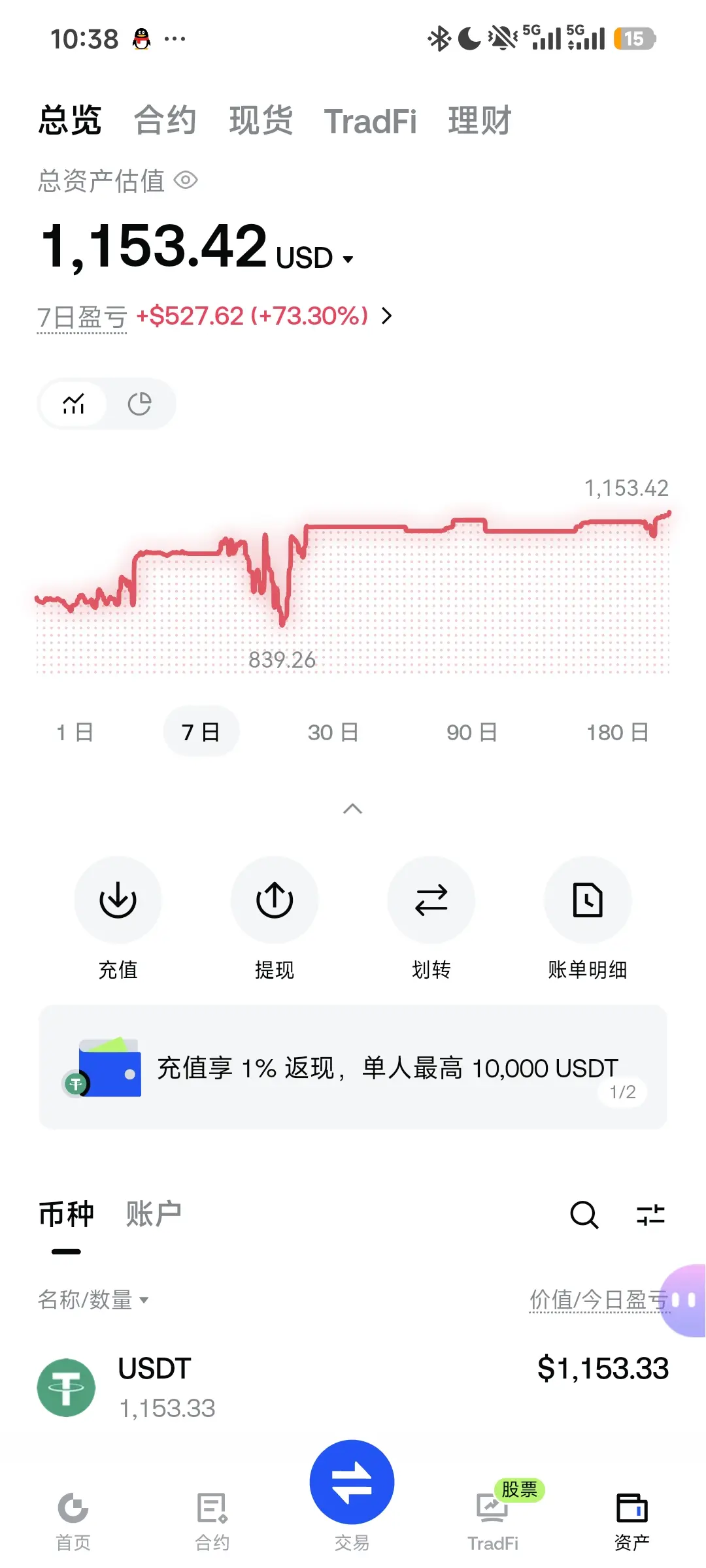Switch to the pie chart view
This screenshot has height=1568, width=706.
point(139,404)
